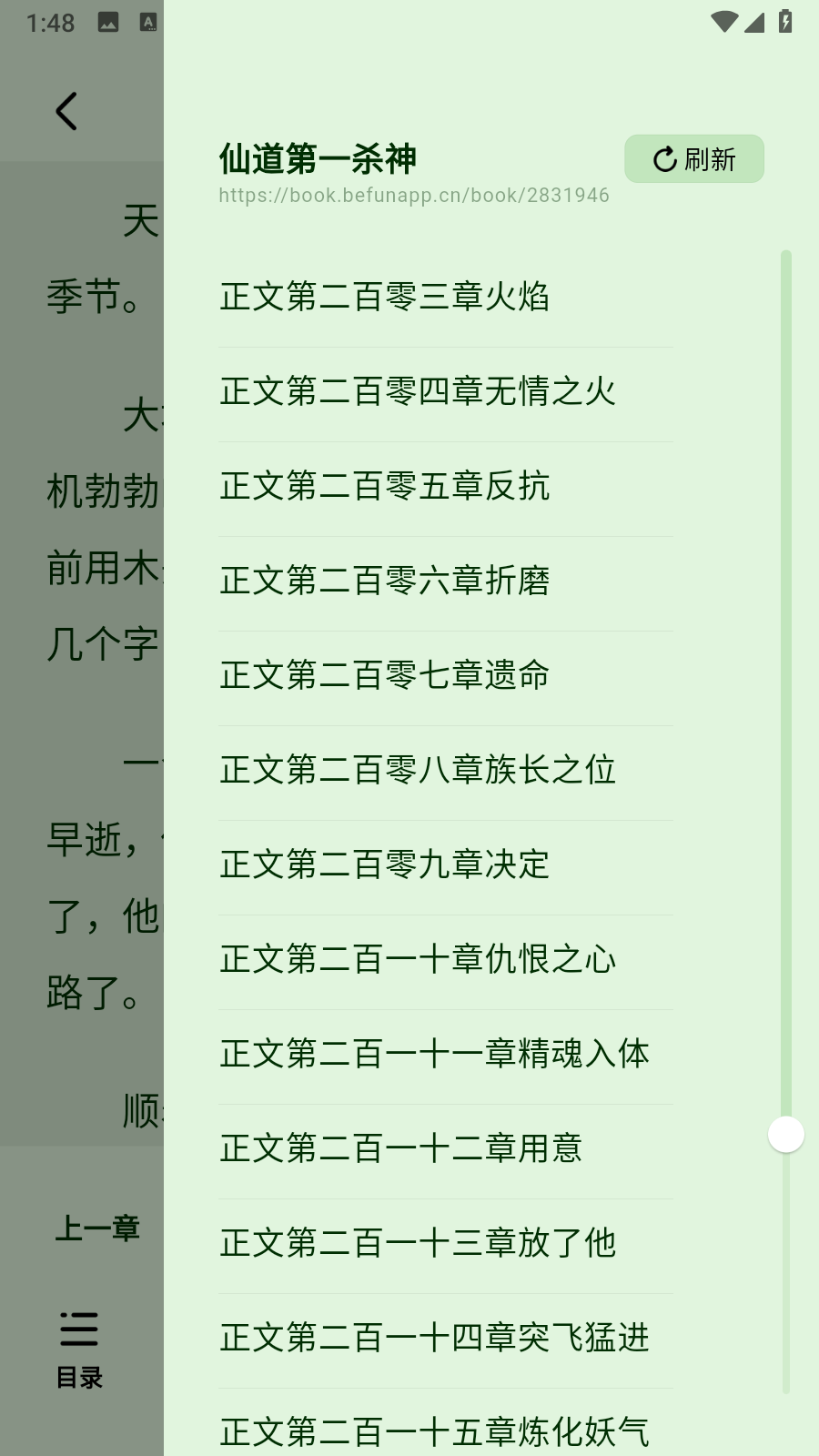Tap the Wi-Fi status bar icon
The width and height of the screenshot is (819, 1456).
coord(723,23)
